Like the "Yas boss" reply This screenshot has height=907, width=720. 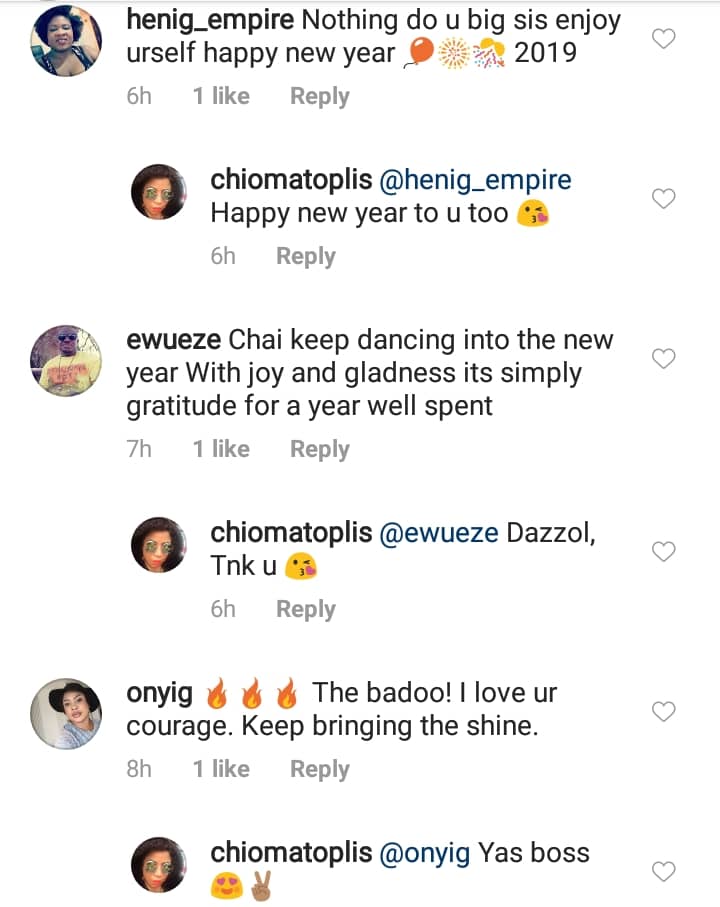click(664, 871)
